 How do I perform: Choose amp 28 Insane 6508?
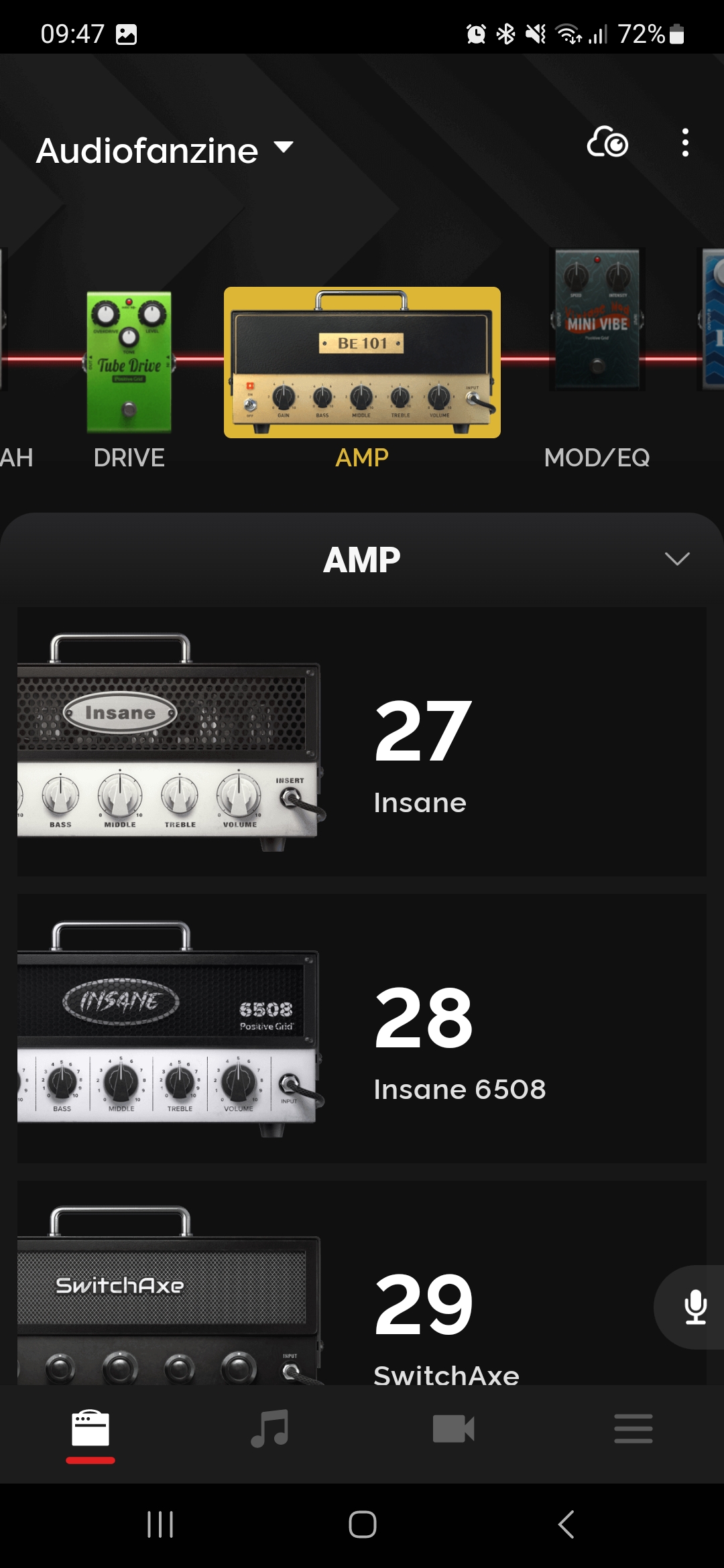click(x=362, y=1028)
